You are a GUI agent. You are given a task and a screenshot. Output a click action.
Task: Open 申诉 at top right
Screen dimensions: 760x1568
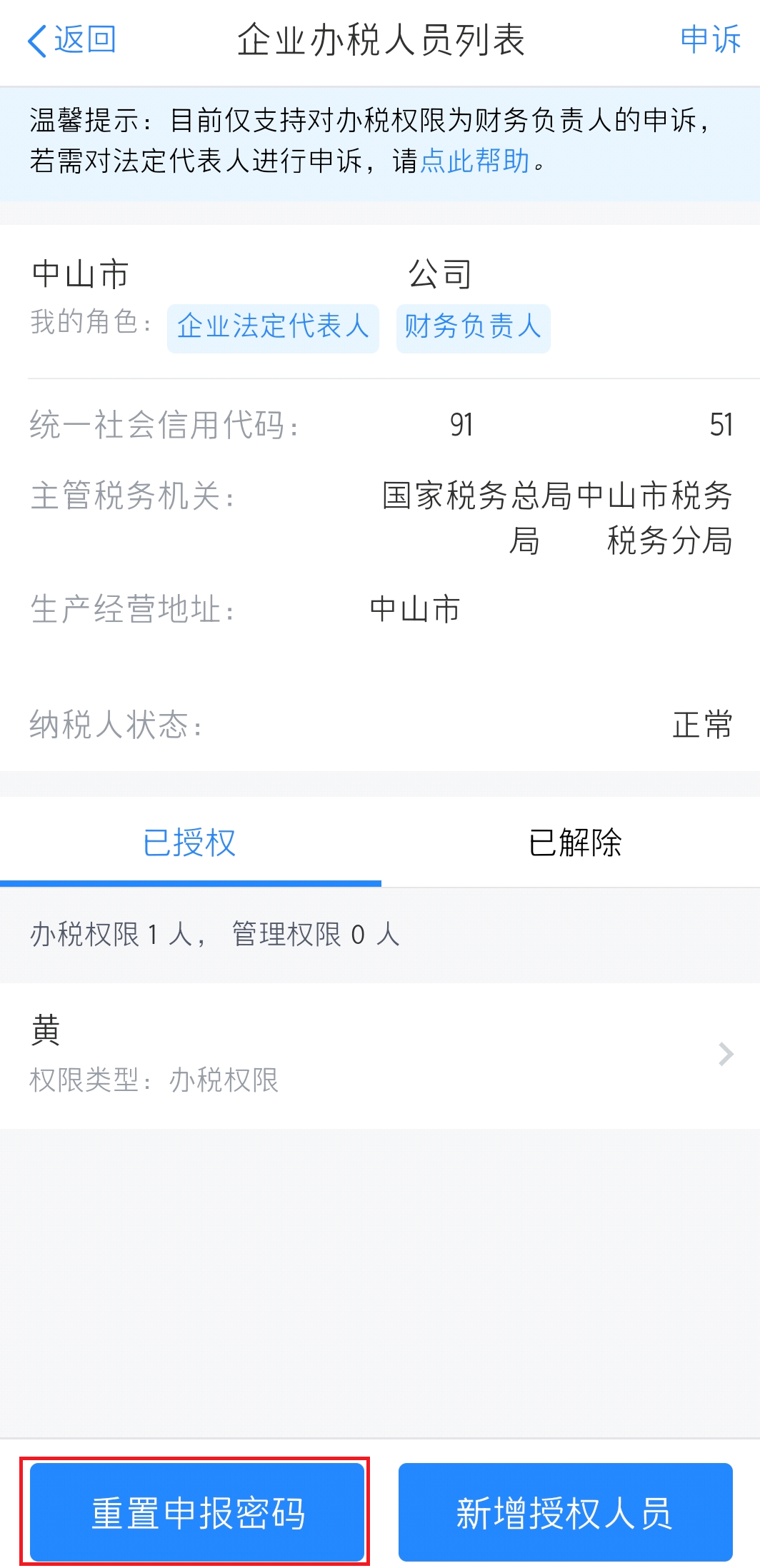(710, 40)
